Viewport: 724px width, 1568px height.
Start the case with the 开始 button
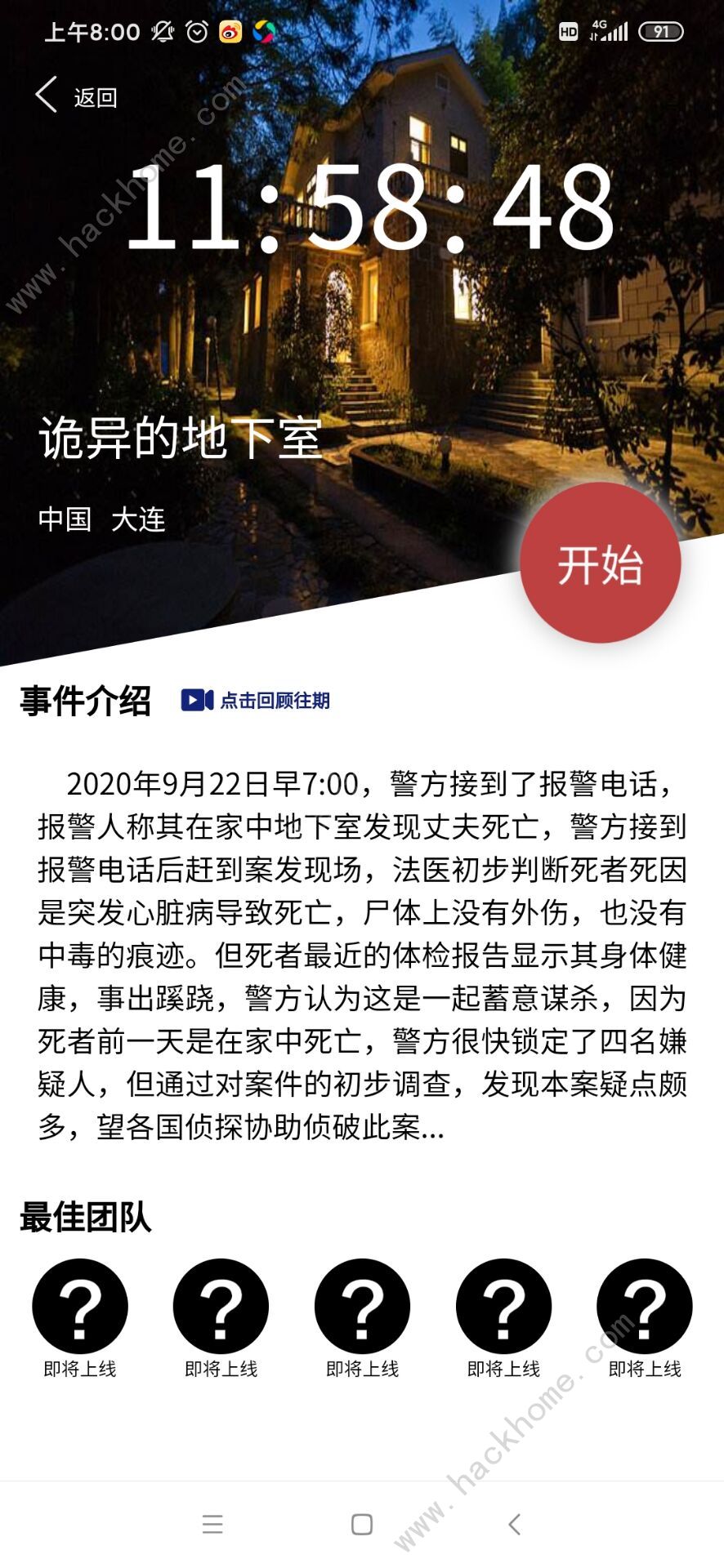[x=600, y=563]
